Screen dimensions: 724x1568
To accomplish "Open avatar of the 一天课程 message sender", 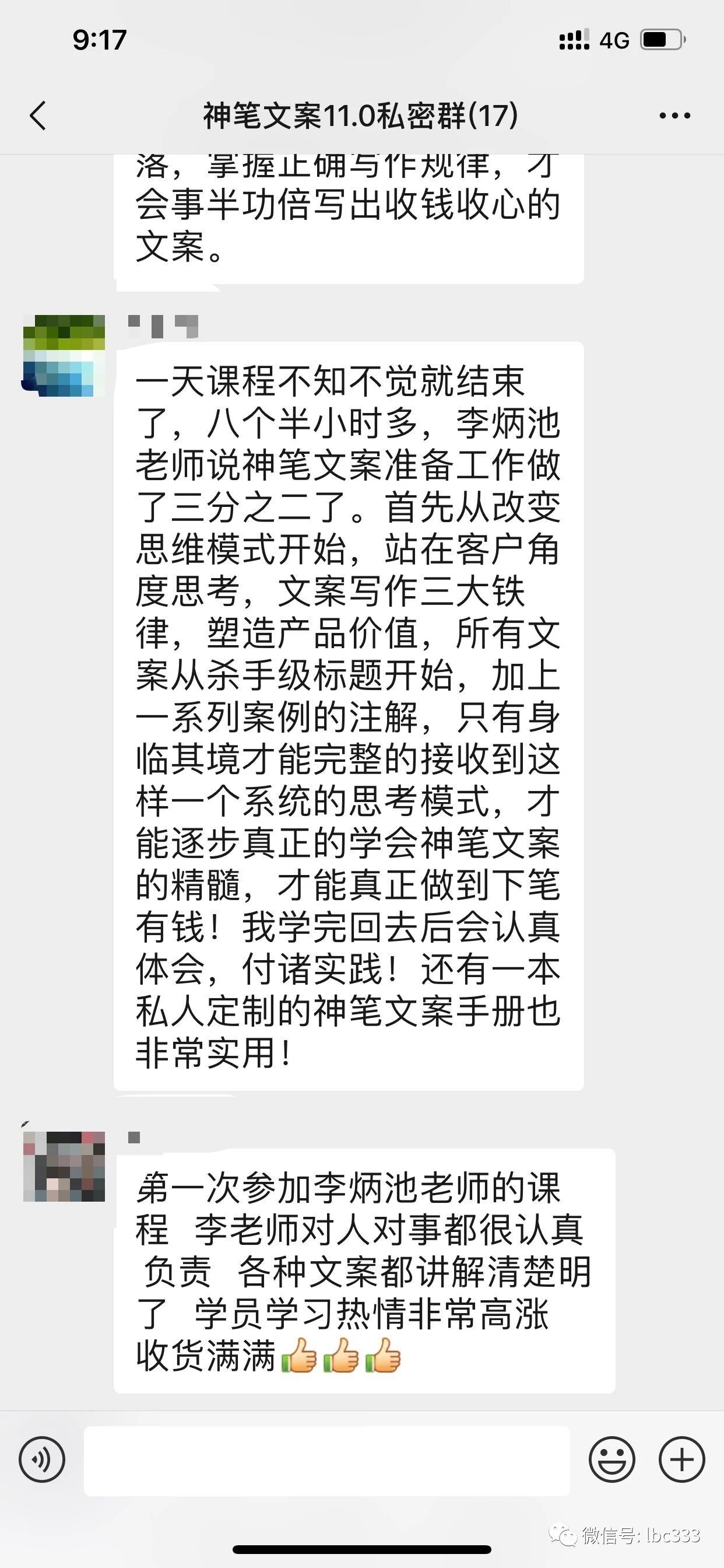I will [x=64, y=355].
